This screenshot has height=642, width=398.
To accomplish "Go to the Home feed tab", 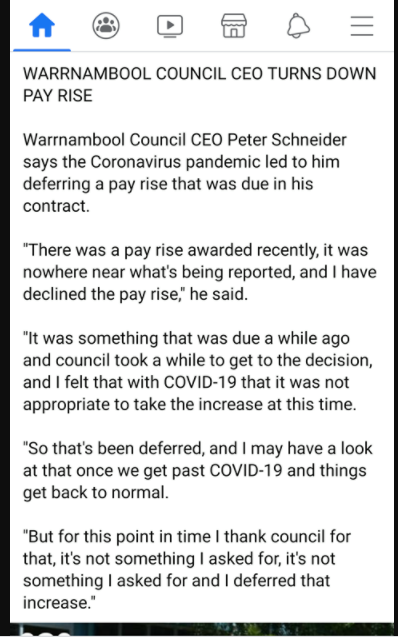I will [42, 25].
